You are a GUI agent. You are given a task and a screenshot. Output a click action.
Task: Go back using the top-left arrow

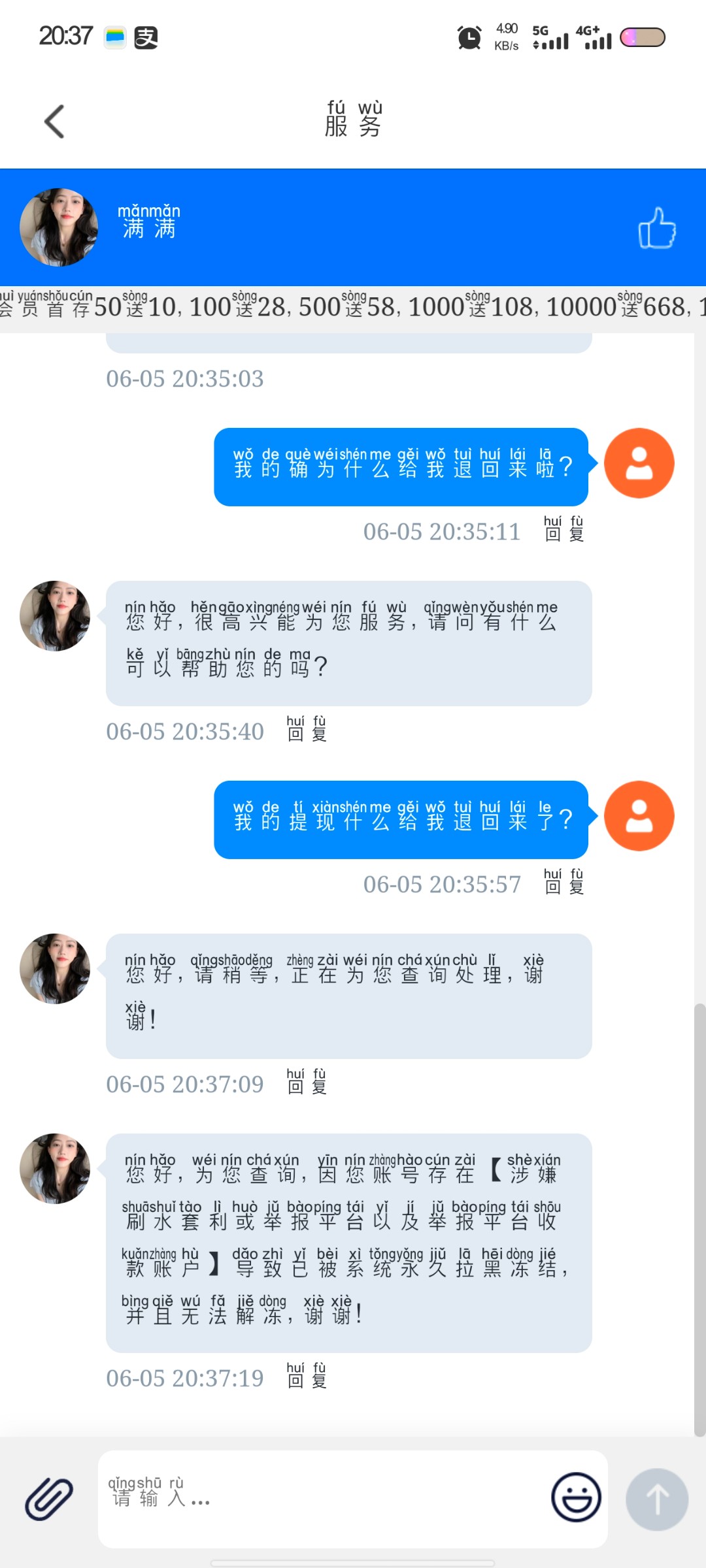coord(55,122)
